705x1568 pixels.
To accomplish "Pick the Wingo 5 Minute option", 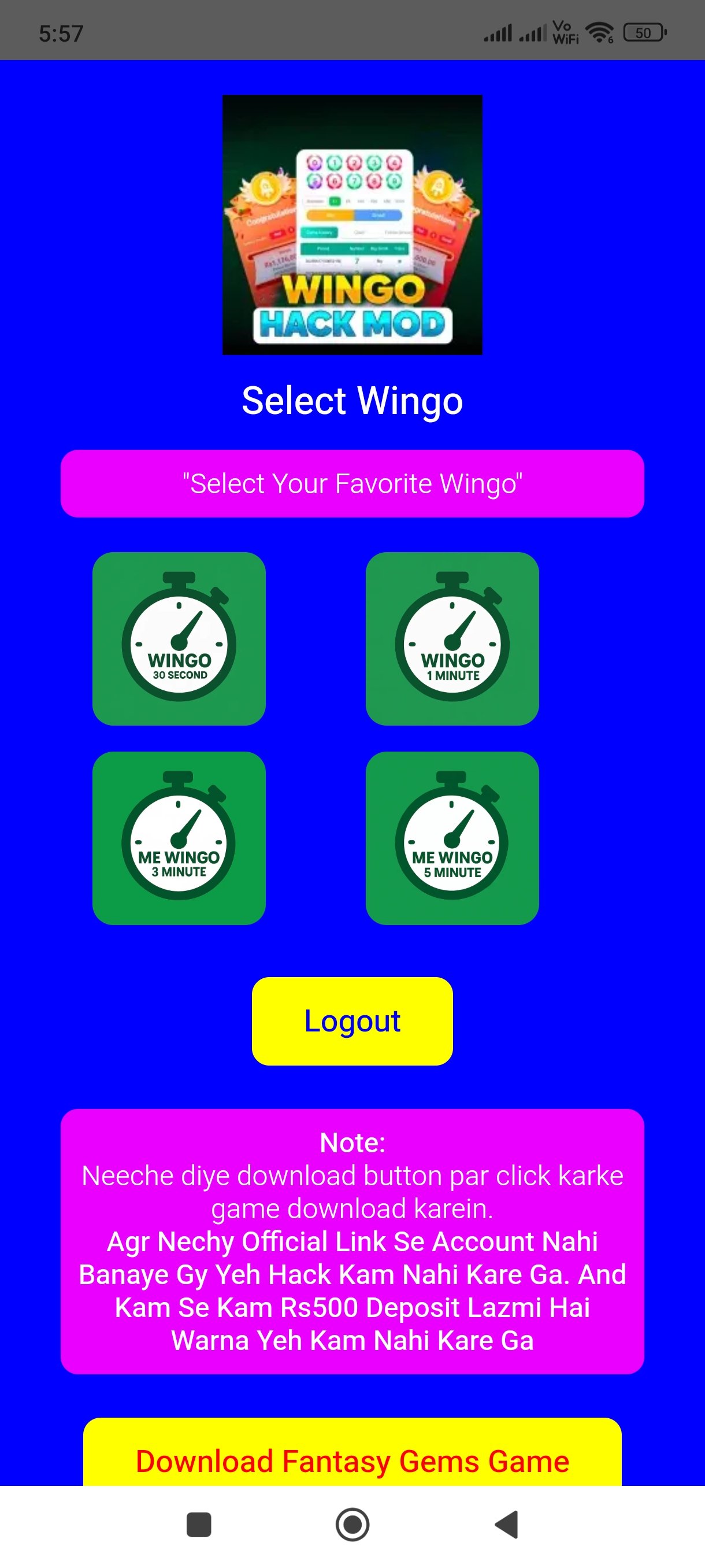I will (x=452, y=838).
